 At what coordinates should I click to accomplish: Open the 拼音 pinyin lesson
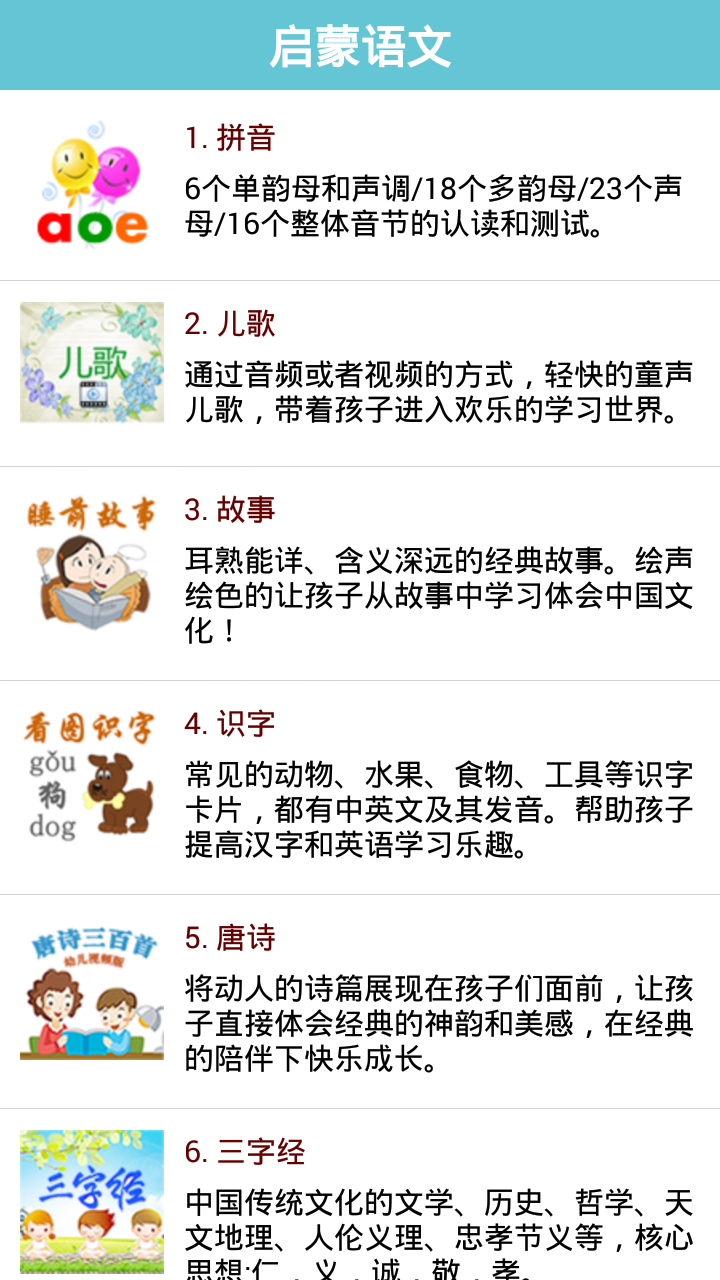click(x=360, y=186)
